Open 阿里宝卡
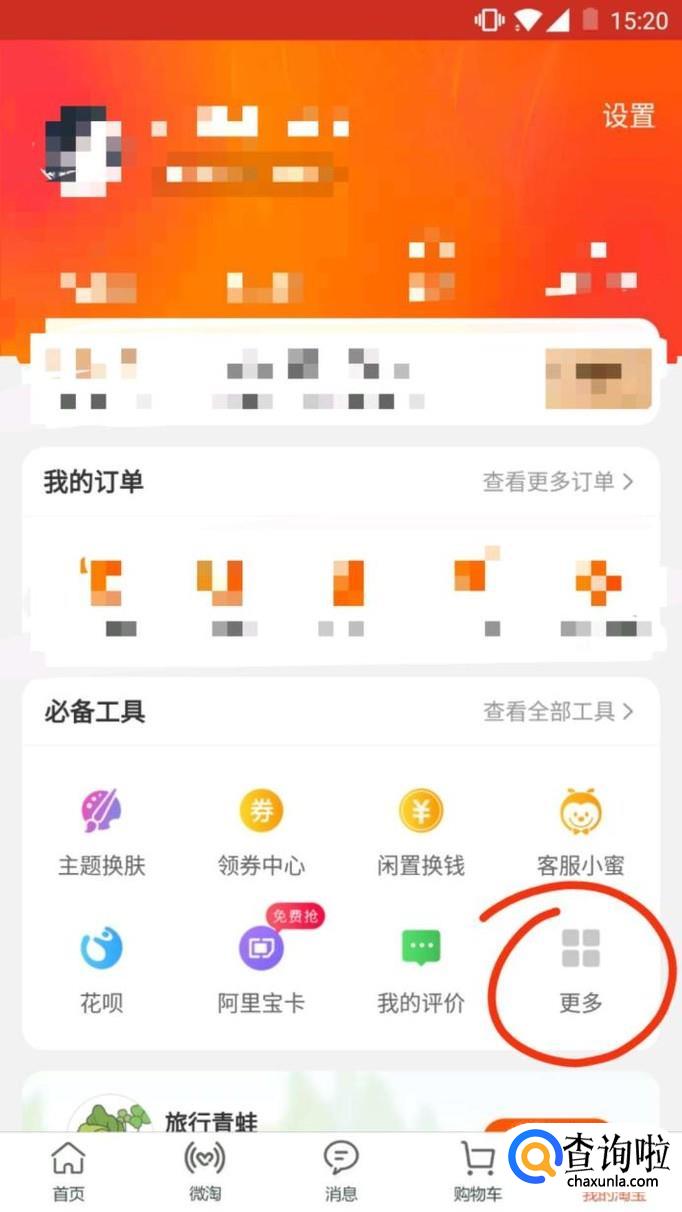This screenshot has width=682, height=1212. point(261,968)
